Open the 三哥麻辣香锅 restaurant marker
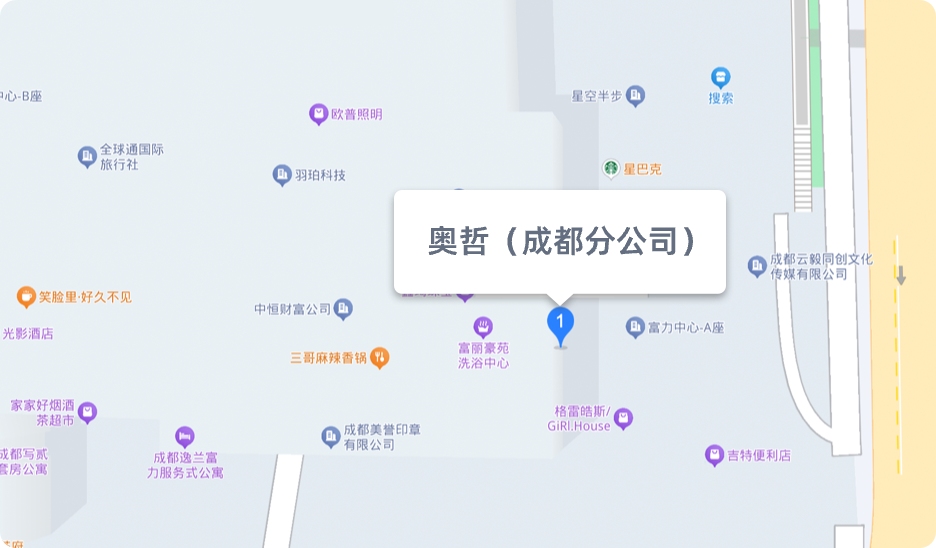Image resolution: width=936 pixels, height=548 pixels. tap(379, 357)
